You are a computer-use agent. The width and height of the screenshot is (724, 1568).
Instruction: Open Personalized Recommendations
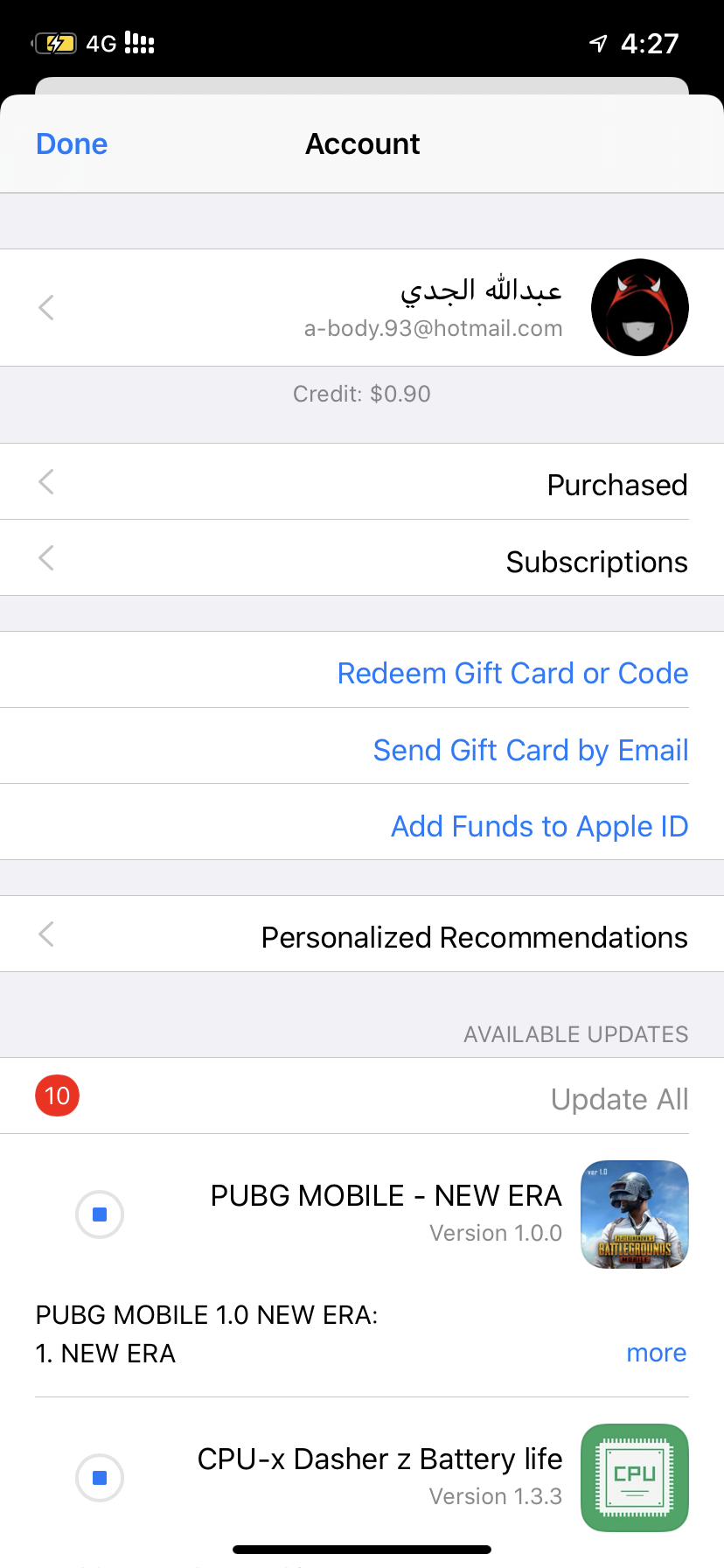tap(362, 934)
